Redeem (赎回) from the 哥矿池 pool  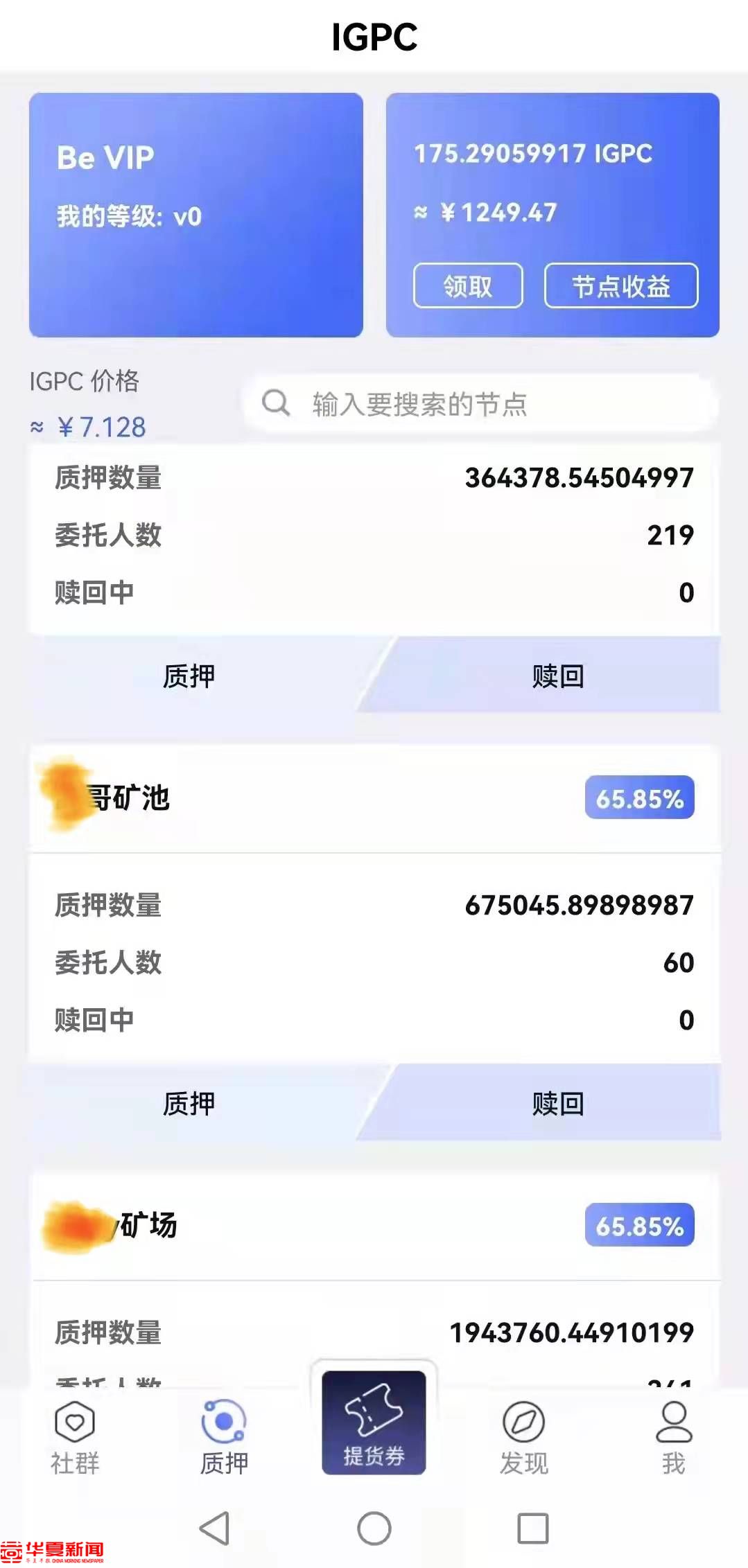[x=558, y=1104]
